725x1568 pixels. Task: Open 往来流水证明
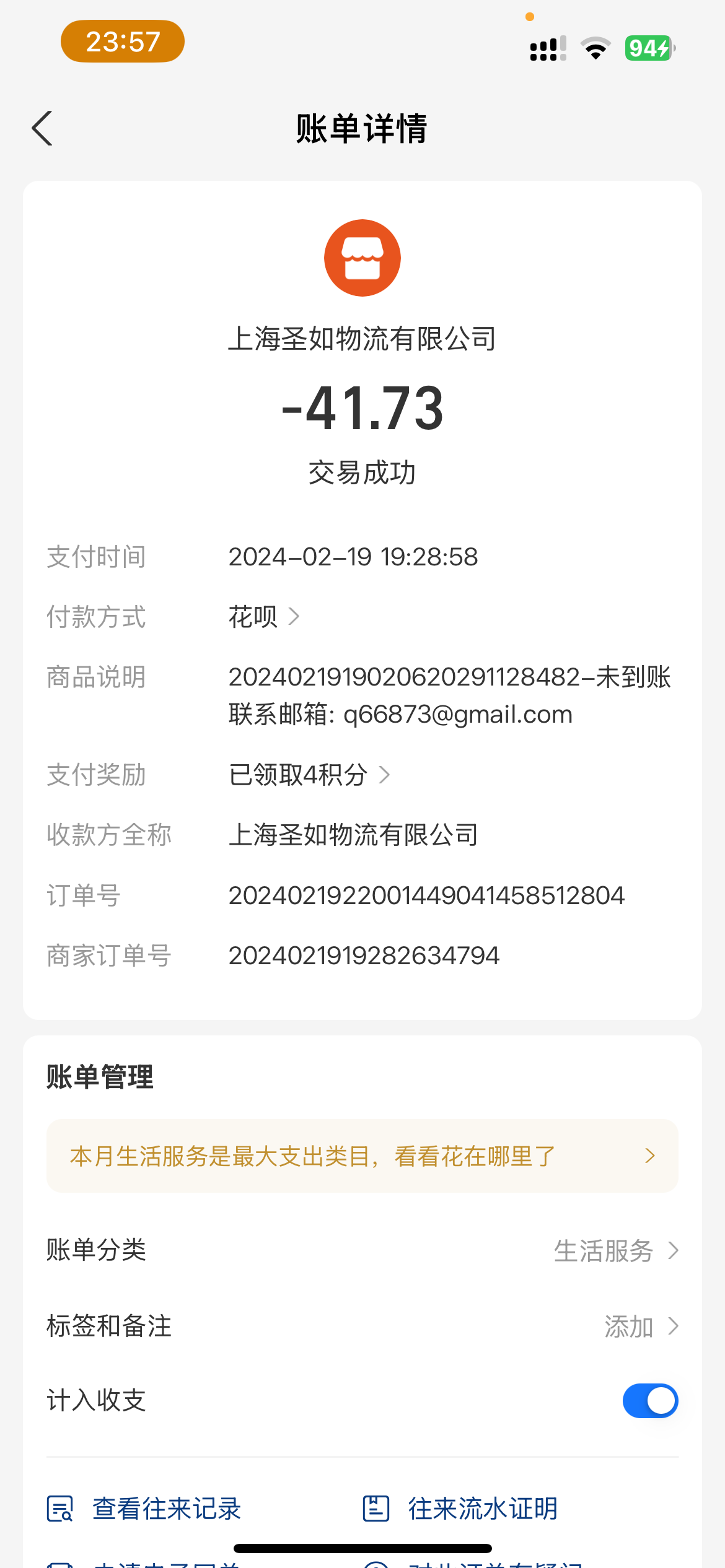461,1509
